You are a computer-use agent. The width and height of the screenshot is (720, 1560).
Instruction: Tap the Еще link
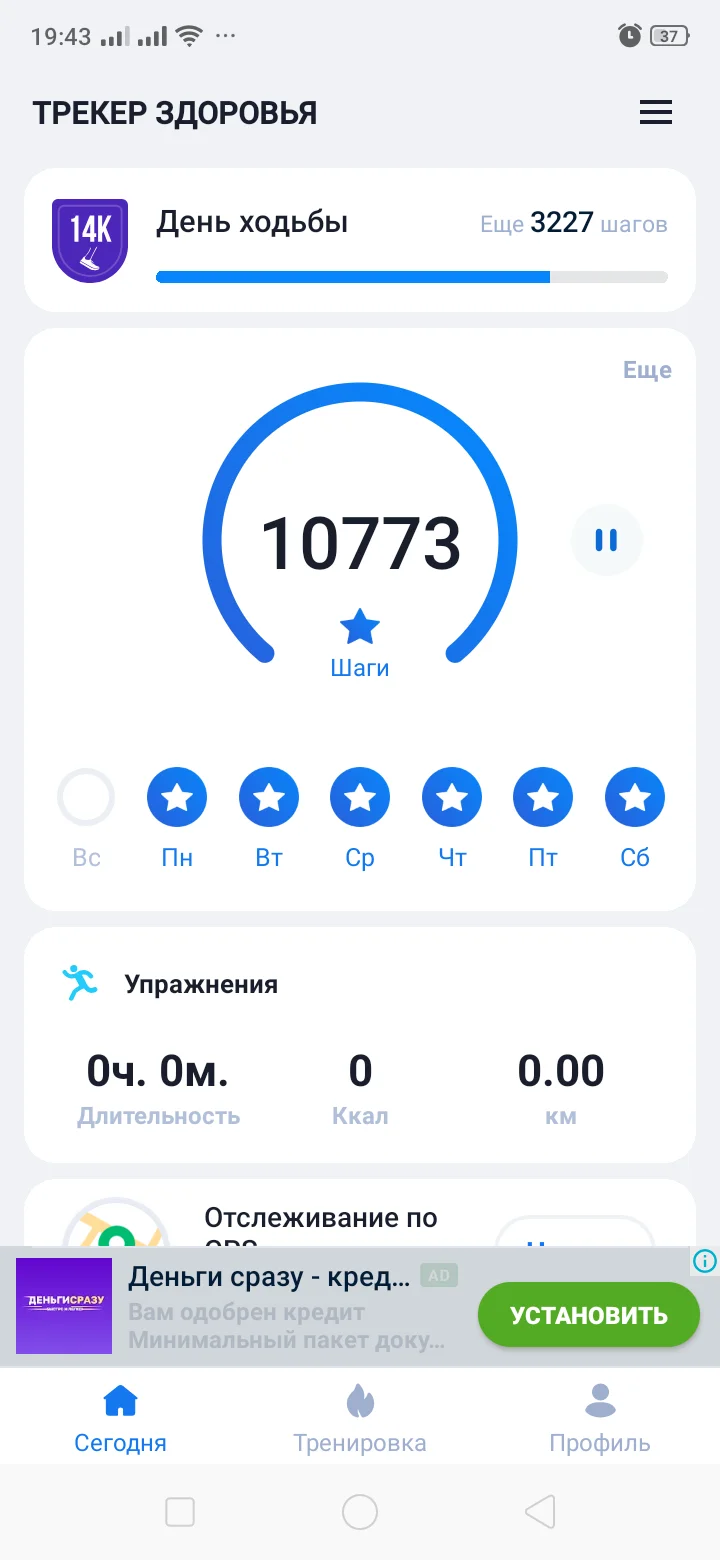pyautogui.click(x=647, y=370)
